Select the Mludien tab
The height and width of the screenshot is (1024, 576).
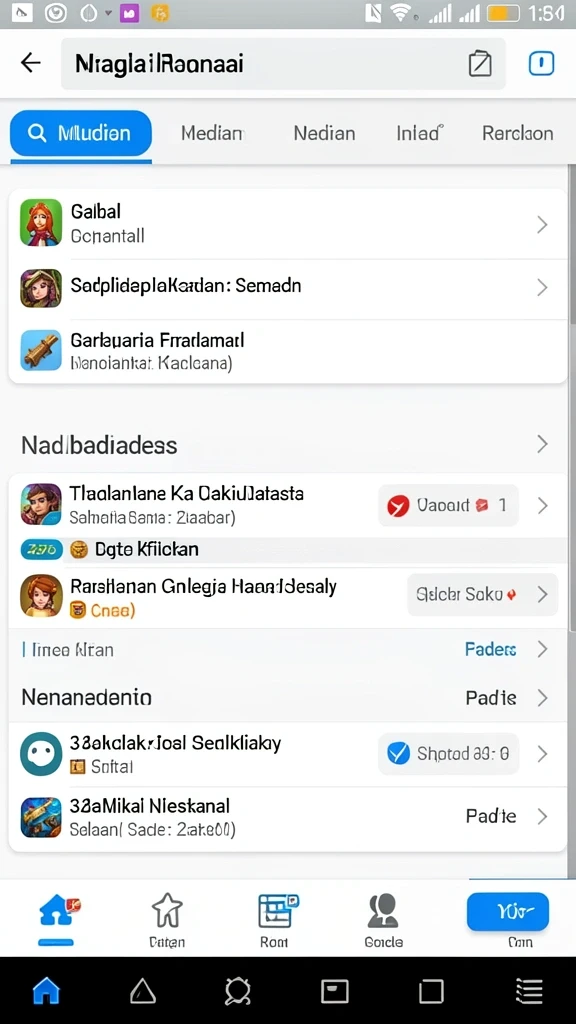click(81, 133)
